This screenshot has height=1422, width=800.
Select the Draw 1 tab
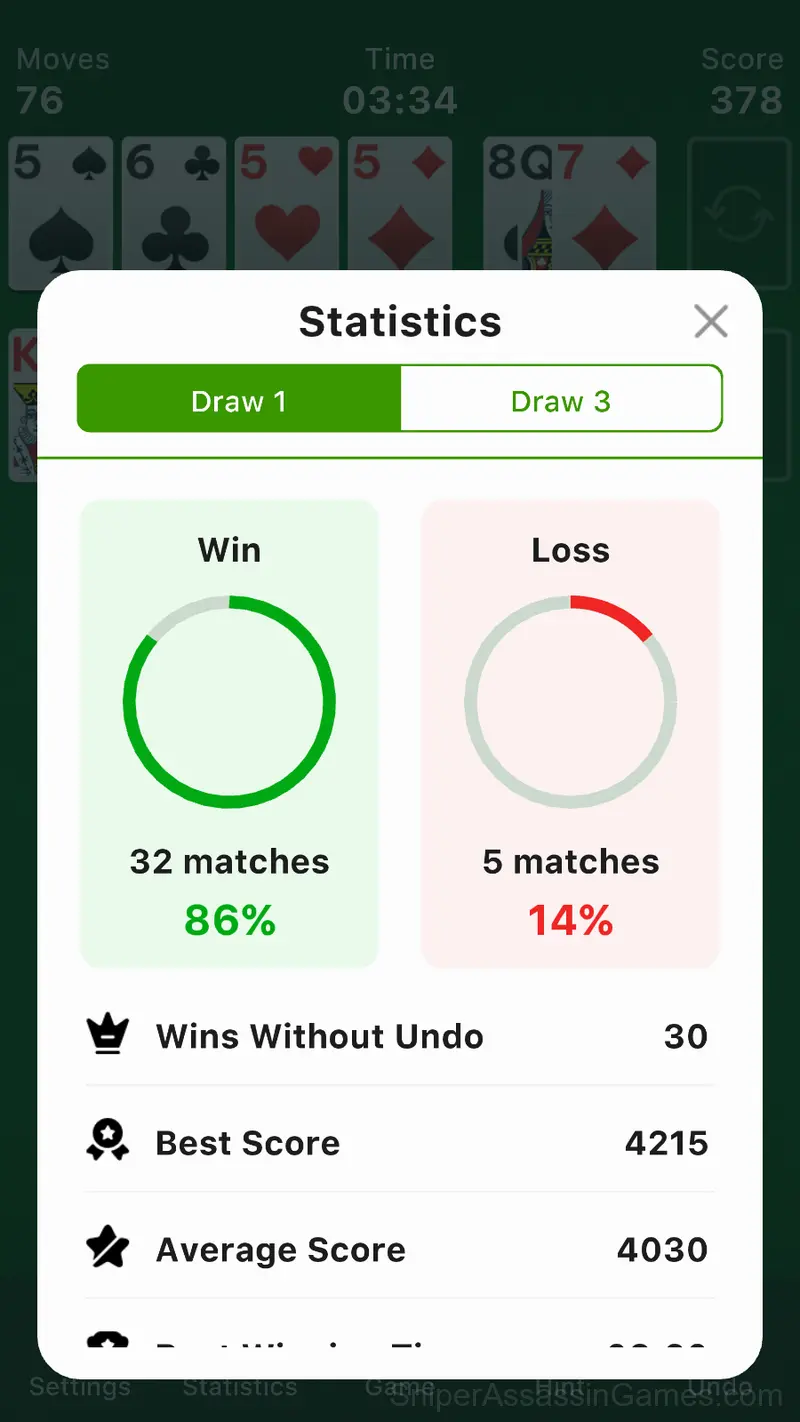(x=239, y=399)
